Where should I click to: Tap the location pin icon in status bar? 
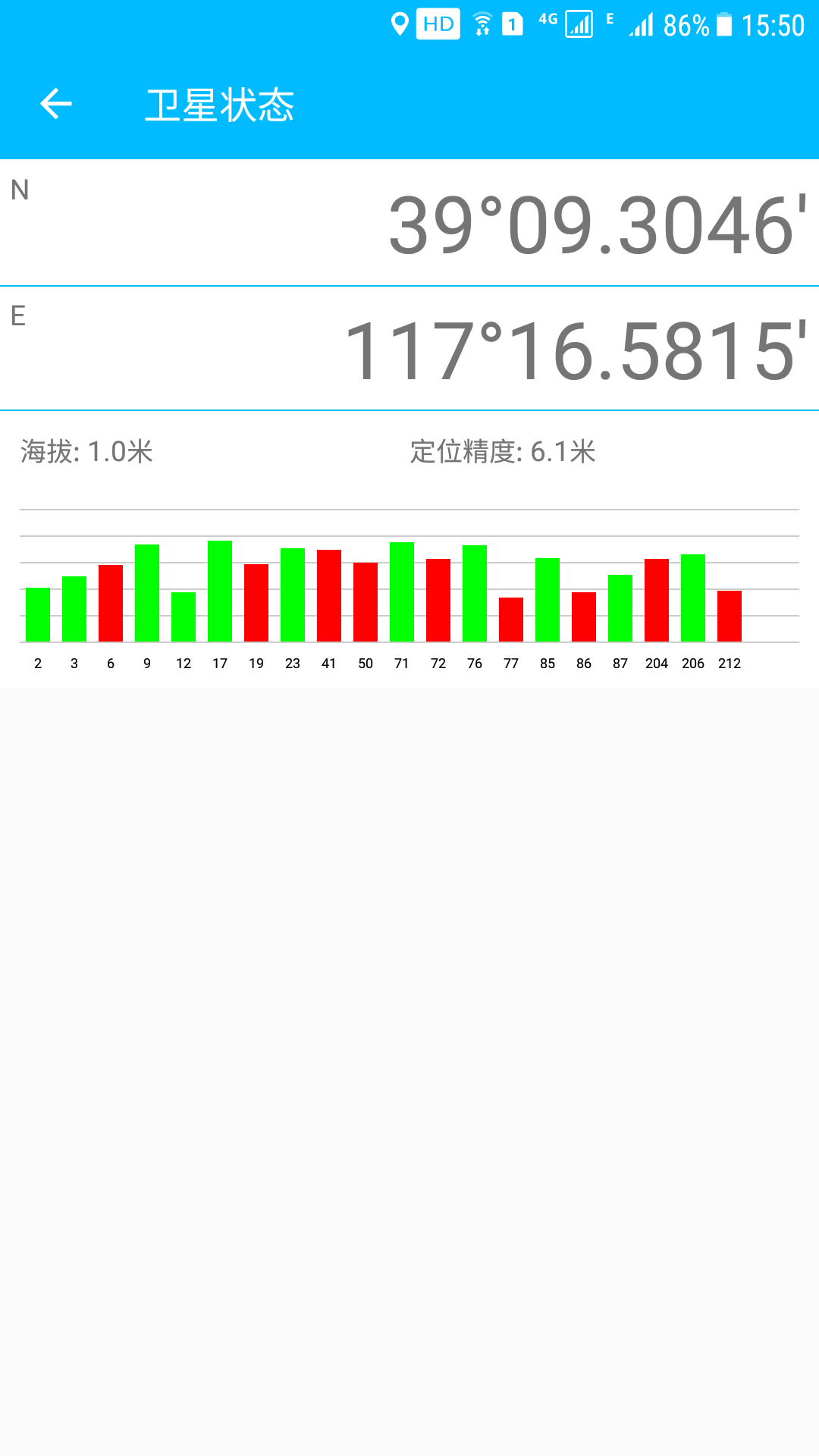[400, 23]
